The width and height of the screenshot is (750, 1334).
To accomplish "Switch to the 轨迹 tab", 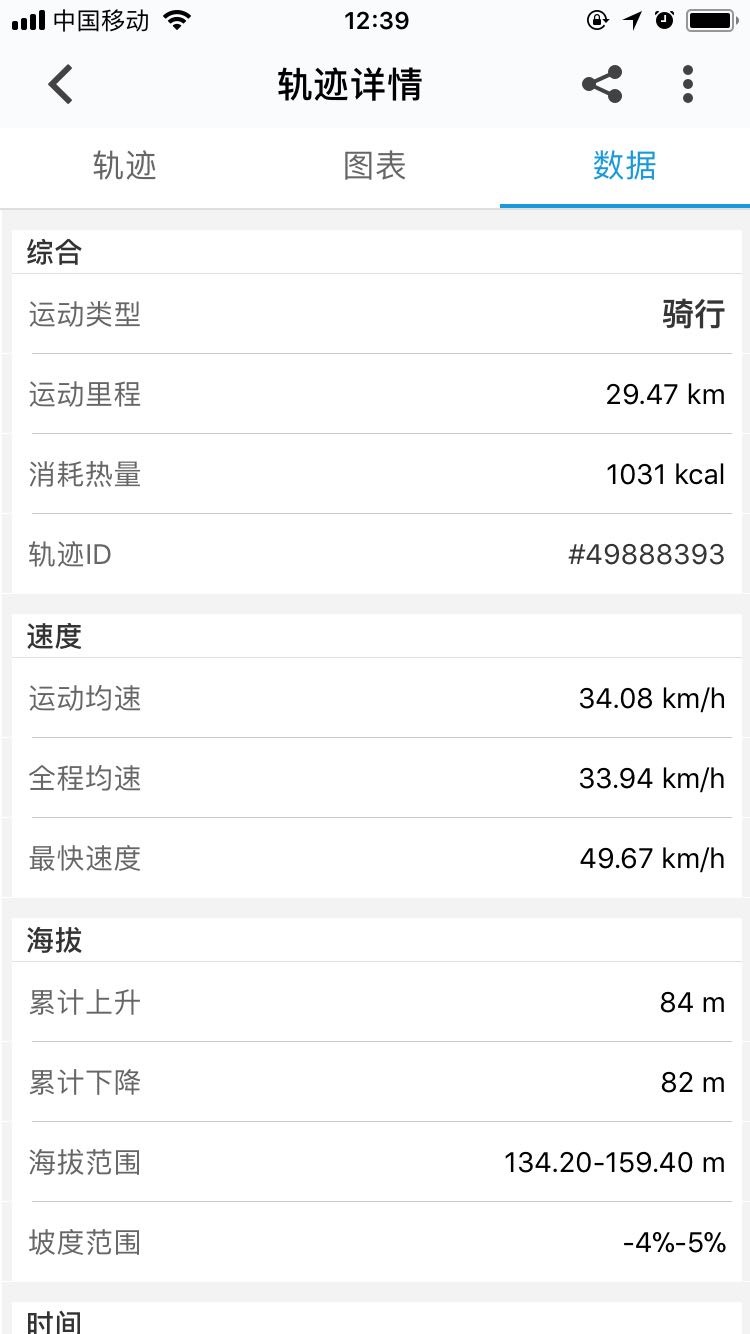I will pyautogui.click(x=125, y=166).
